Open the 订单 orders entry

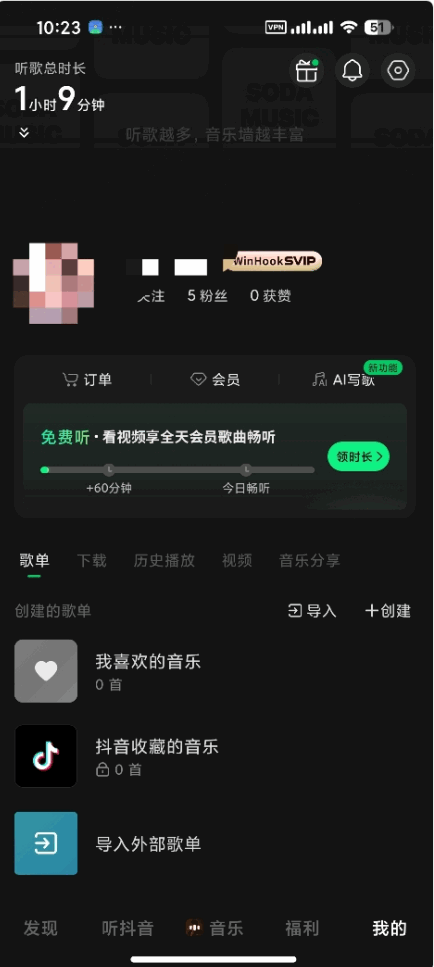click(87, 380)
